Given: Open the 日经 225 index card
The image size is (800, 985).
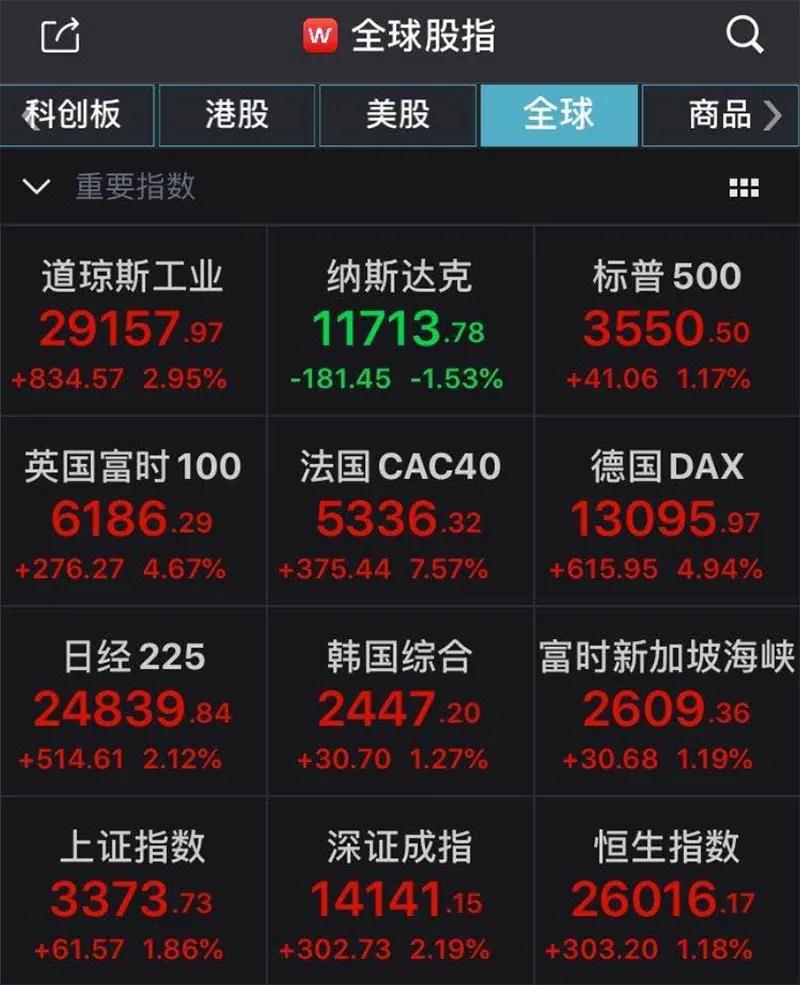Looking at the screenshot, I should point(133,702).
